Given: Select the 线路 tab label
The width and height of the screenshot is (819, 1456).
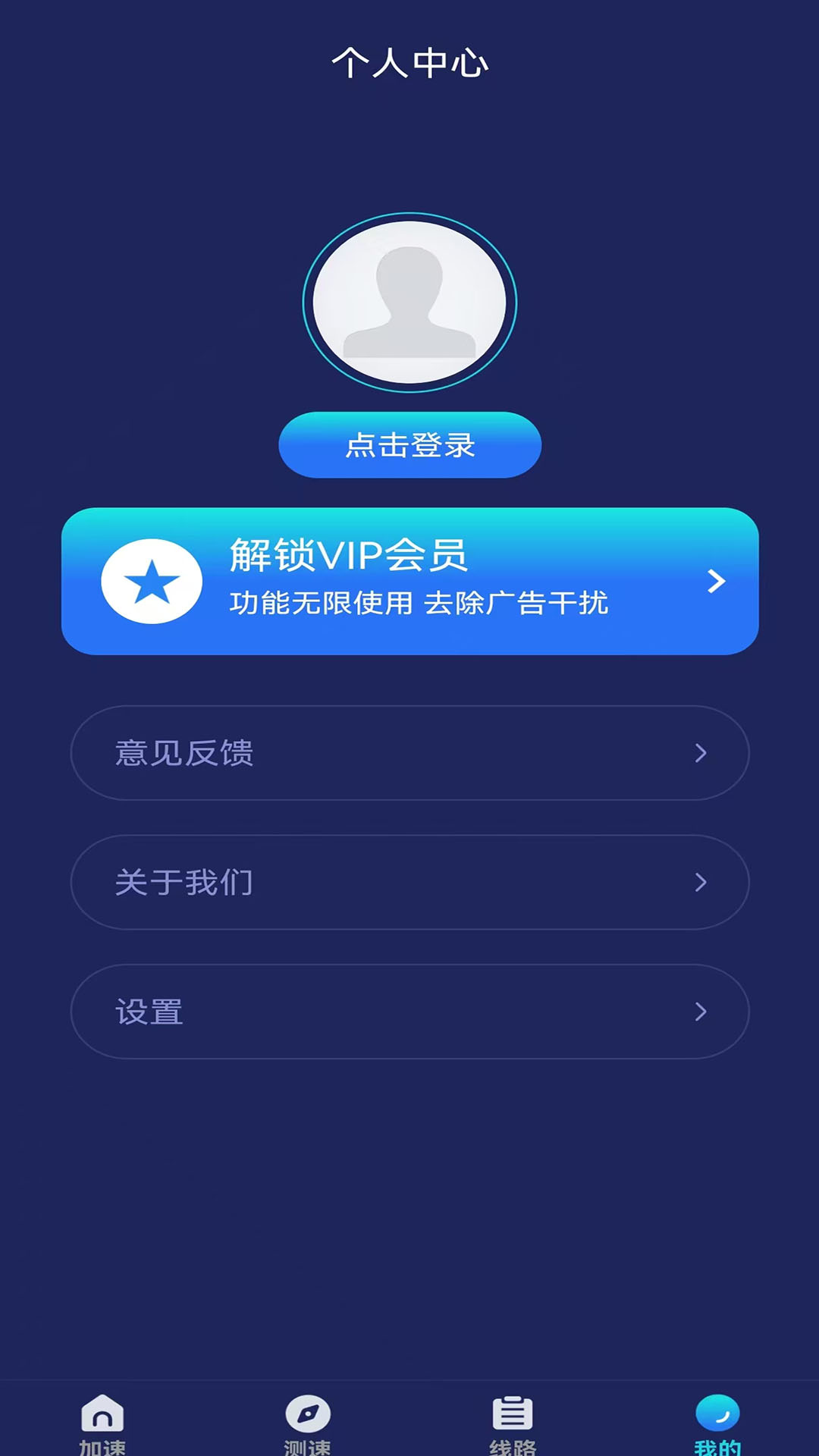Looking at the screenshot, I should 512,1445.
